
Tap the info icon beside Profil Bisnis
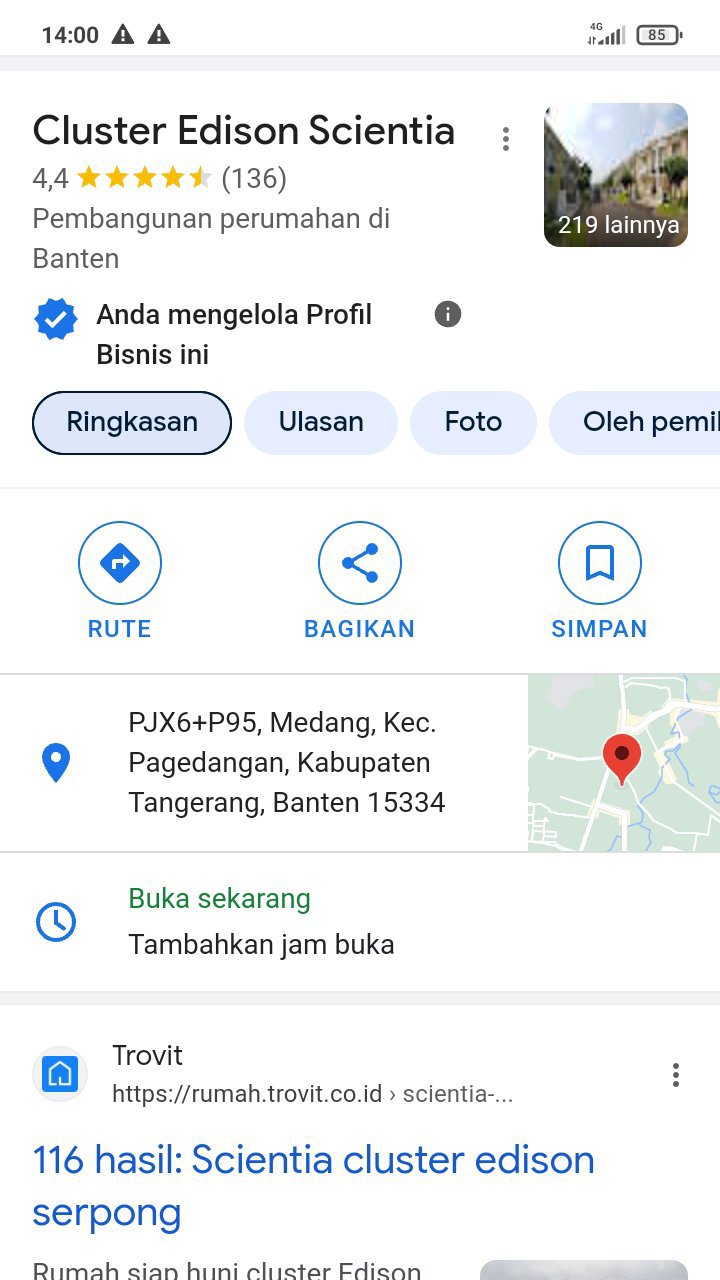(448, 314)
